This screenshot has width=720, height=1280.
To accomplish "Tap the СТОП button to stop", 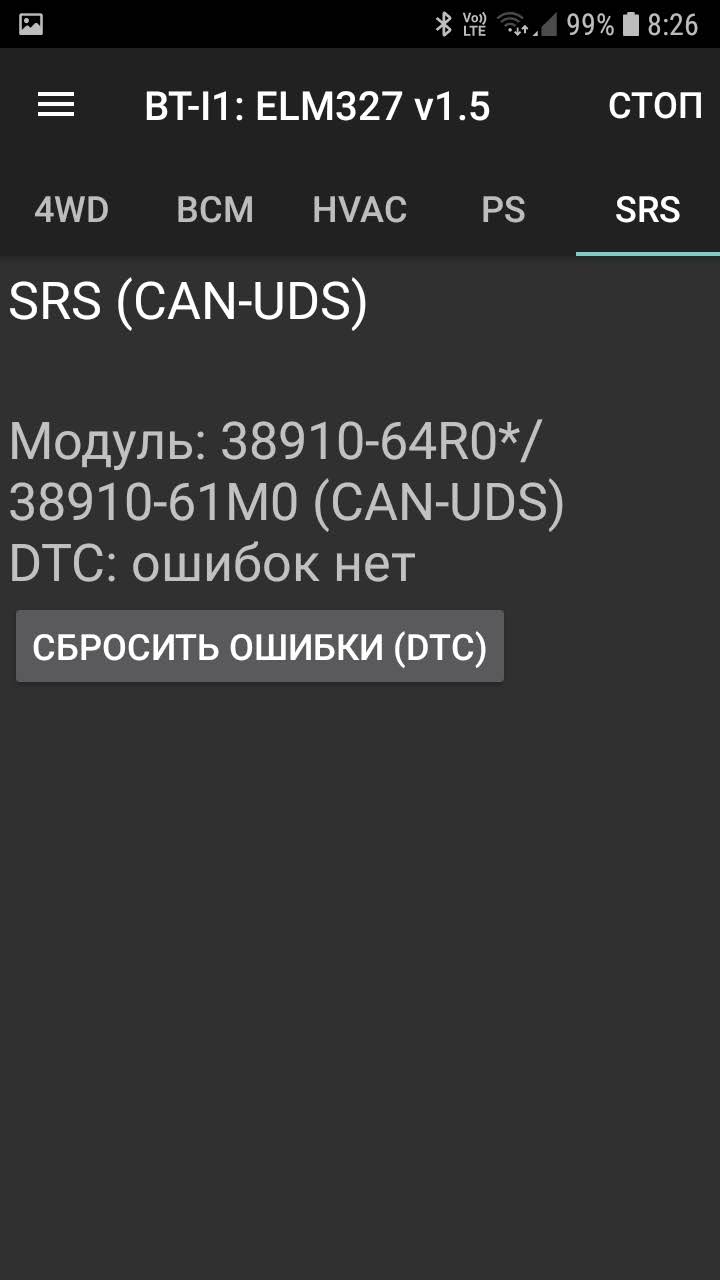I will pos(655,106).
